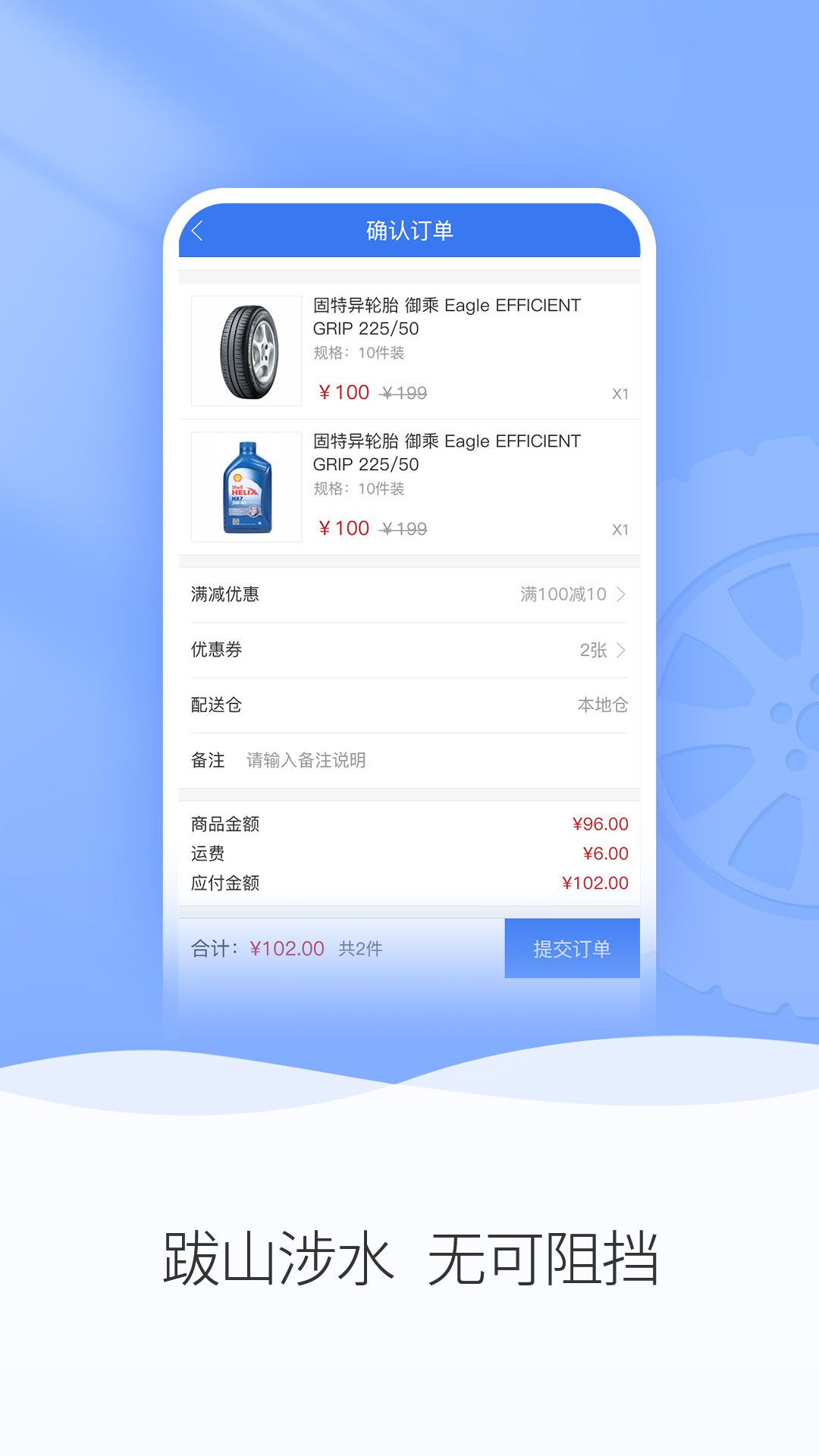Image resolution: width=819 pixels, height=1456 pixels.
Task: Click the ¥100 price of the tire
Action: click(344, 392)
